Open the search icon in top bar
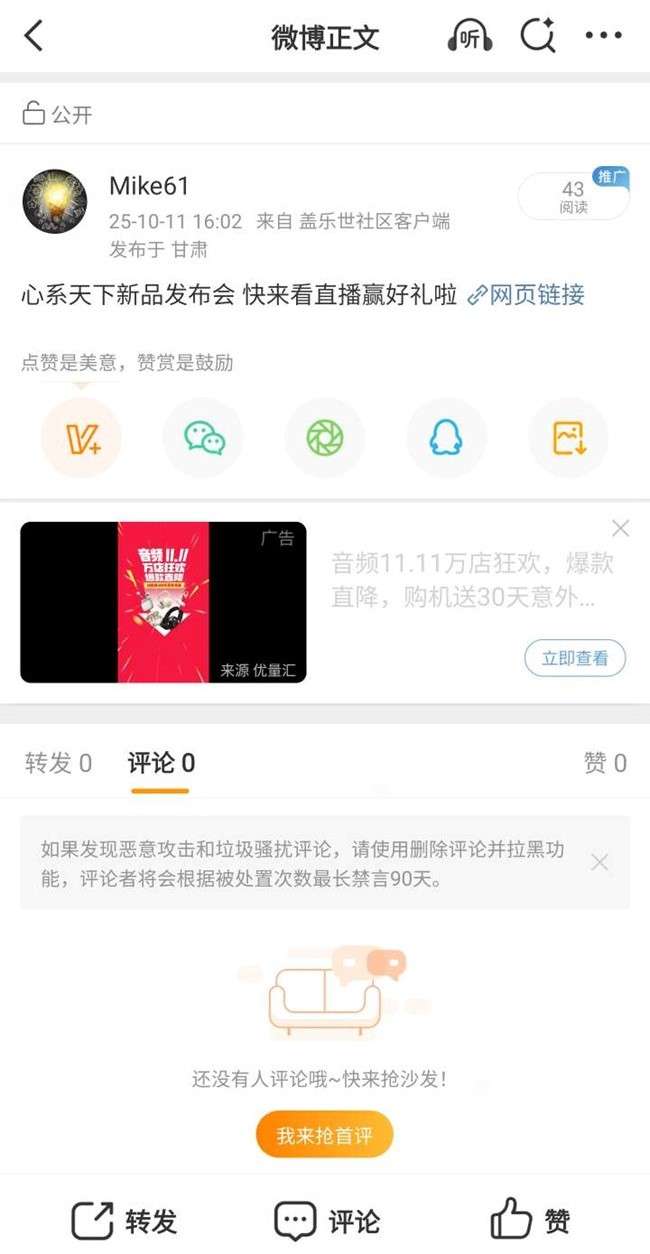650x1254 pixels. click(x=538, y=37)
